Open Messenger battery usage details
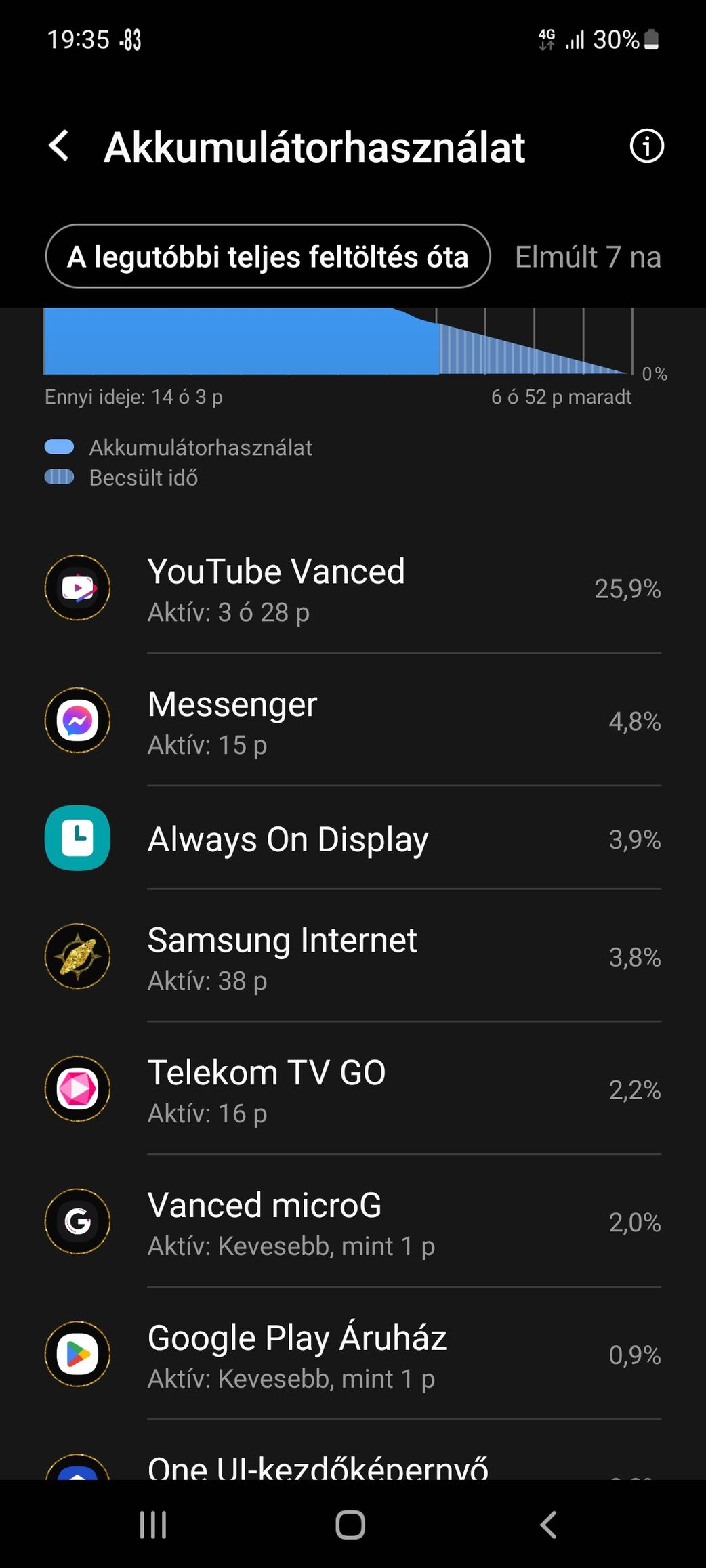The image size is (706, 1568). (x=353, y=721)
